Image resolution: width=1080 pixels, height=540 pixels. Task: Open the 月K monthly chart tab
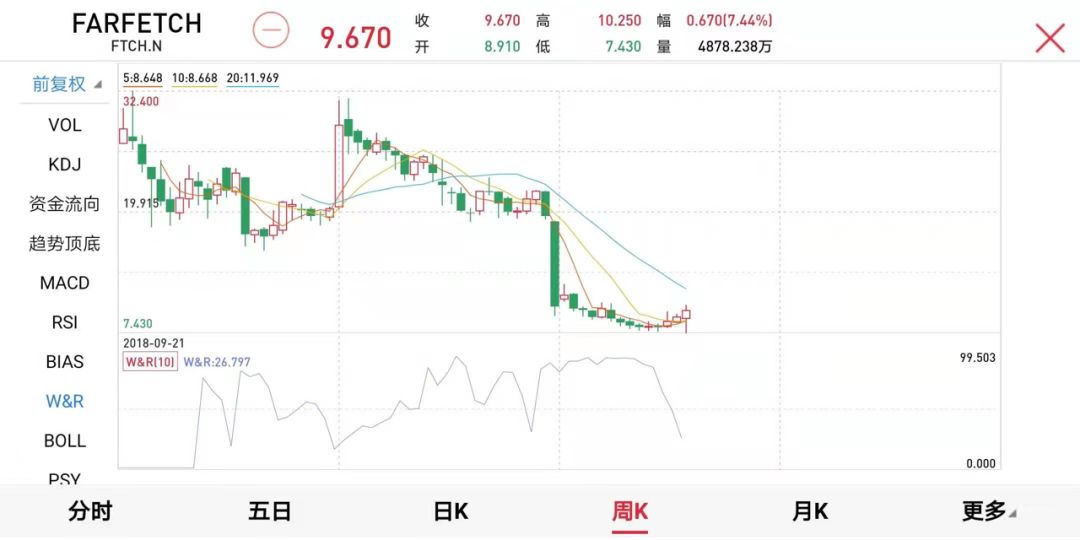pos(810,512)
